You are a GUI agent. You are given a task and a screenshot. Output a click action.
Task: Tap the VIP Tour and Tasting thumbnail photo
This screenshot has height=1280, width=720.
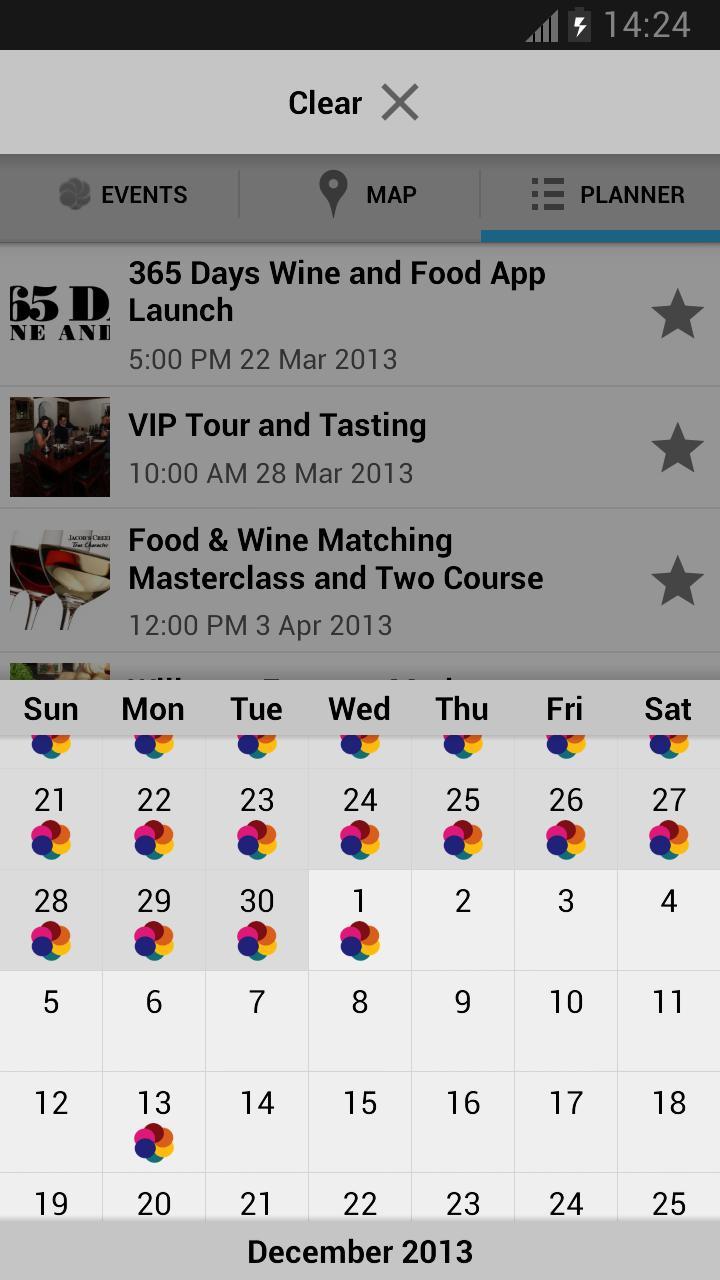click(59, 447)
